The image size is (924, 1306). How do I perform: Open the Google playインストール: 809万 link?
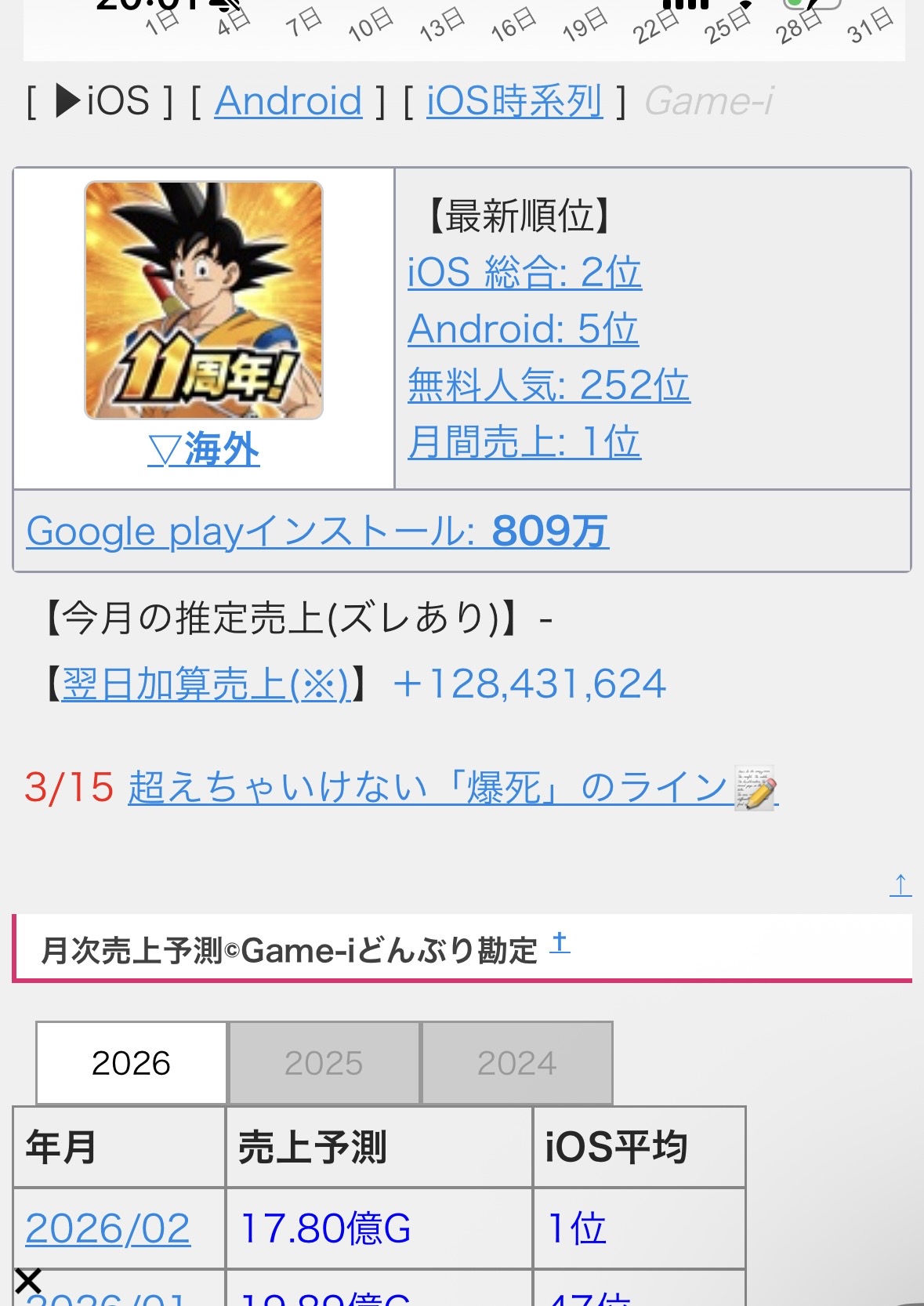pos(317,531)
